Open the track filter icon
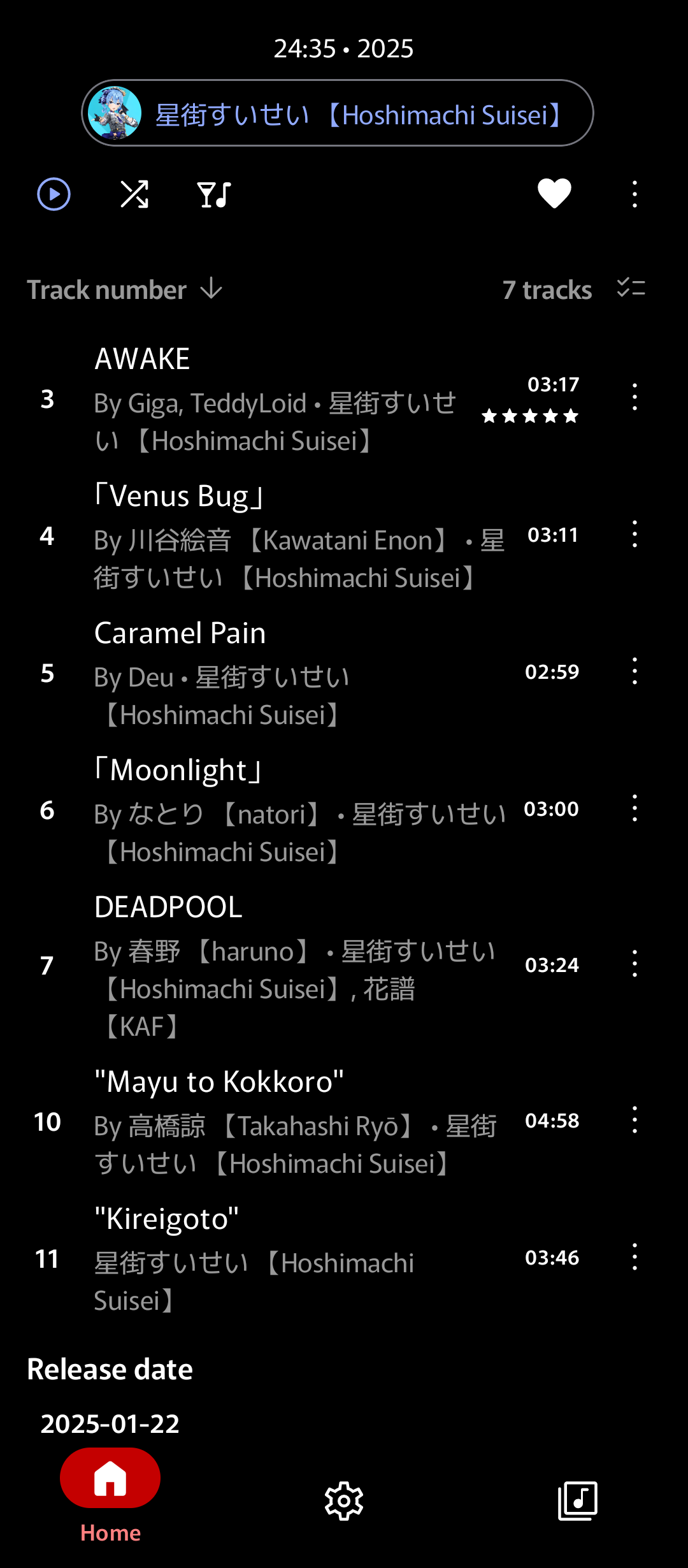Viewport: 688px width, 1568px height. 214,194
